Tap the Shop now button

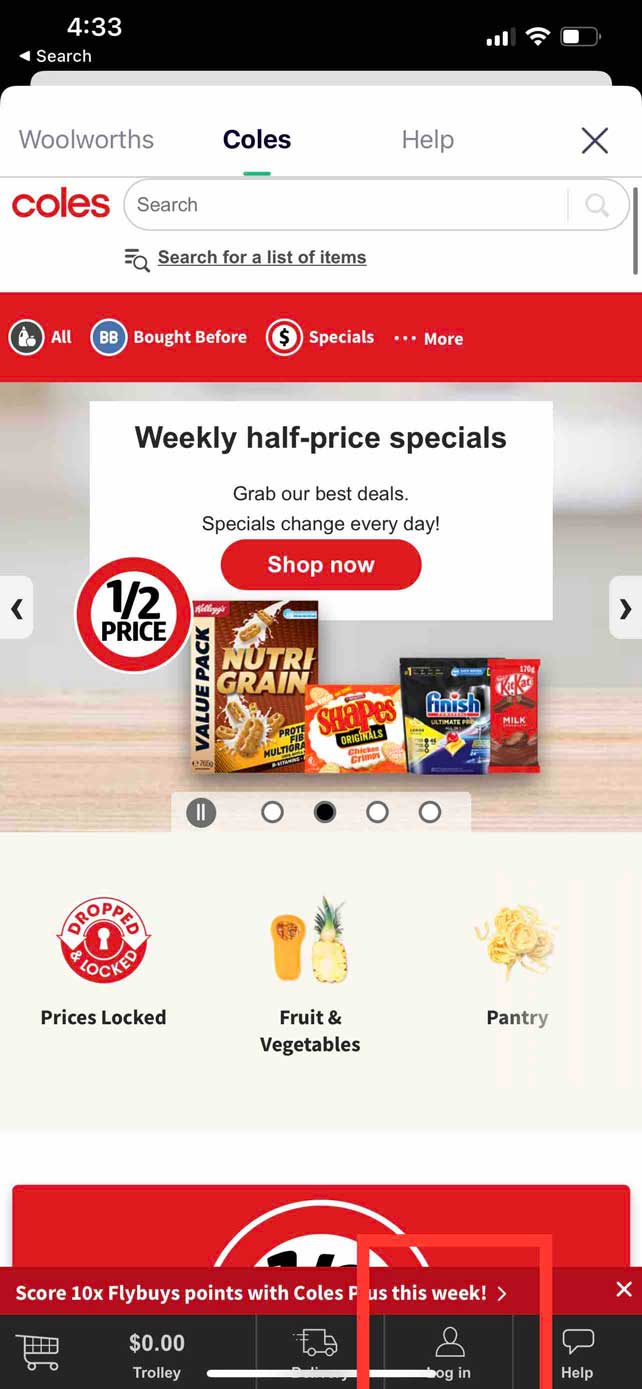pos(320,565)
